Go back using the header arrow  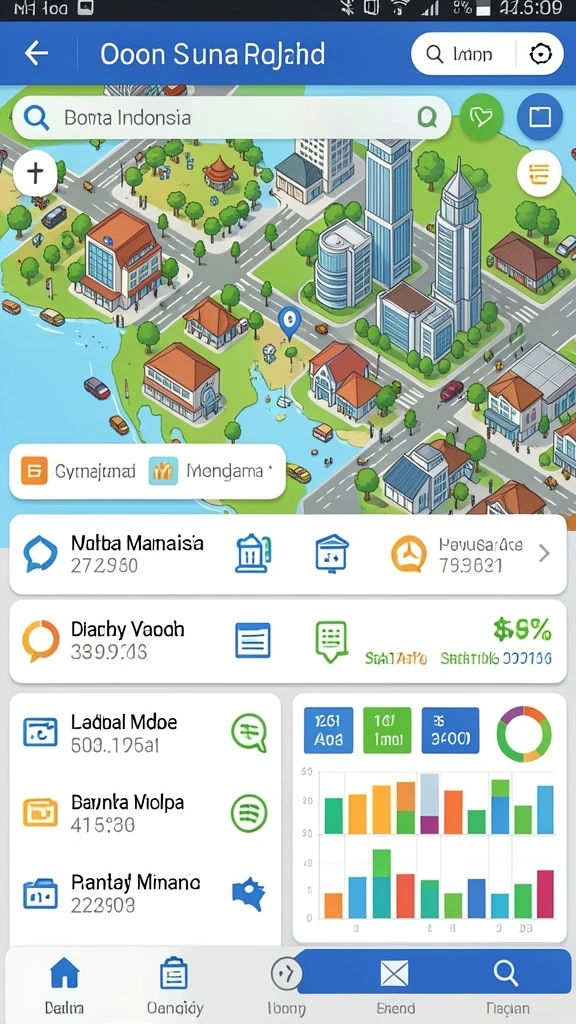pos(37,54)
